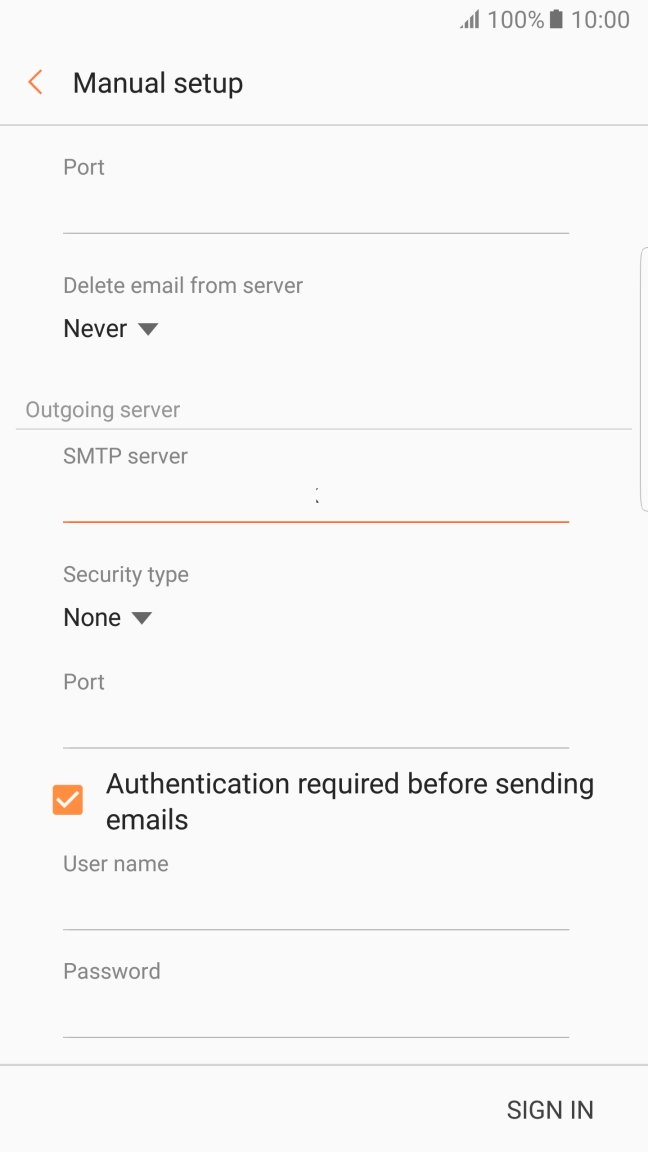Viewport: 648px width, 1152px height.
Task: Tap the outgoing server Port field
Action: pyautogui.click(x=315, y=726)
